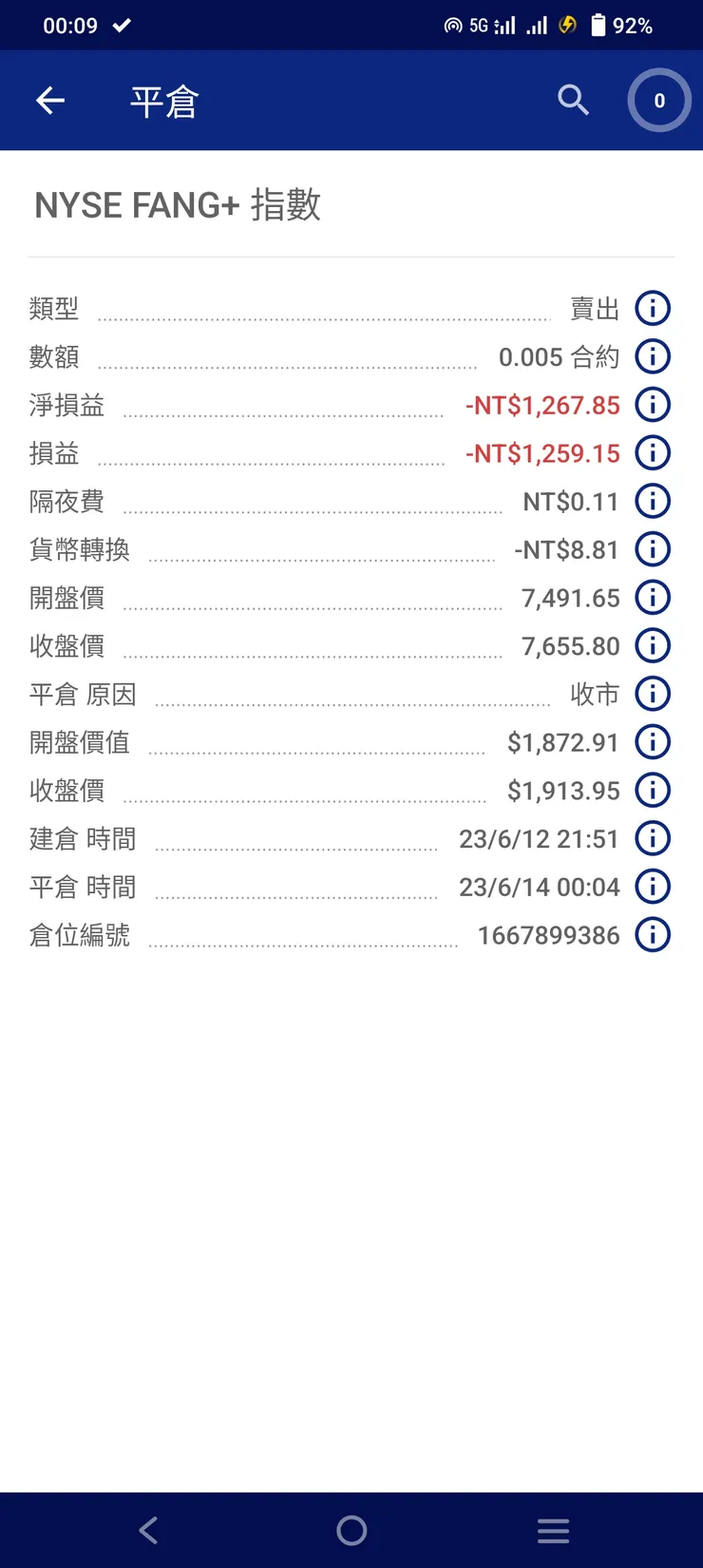Image resolution: width=703 pixels, height=1568 pixels.
Task: Open info for the 開盤價值 row
Action: coord(653,742)
